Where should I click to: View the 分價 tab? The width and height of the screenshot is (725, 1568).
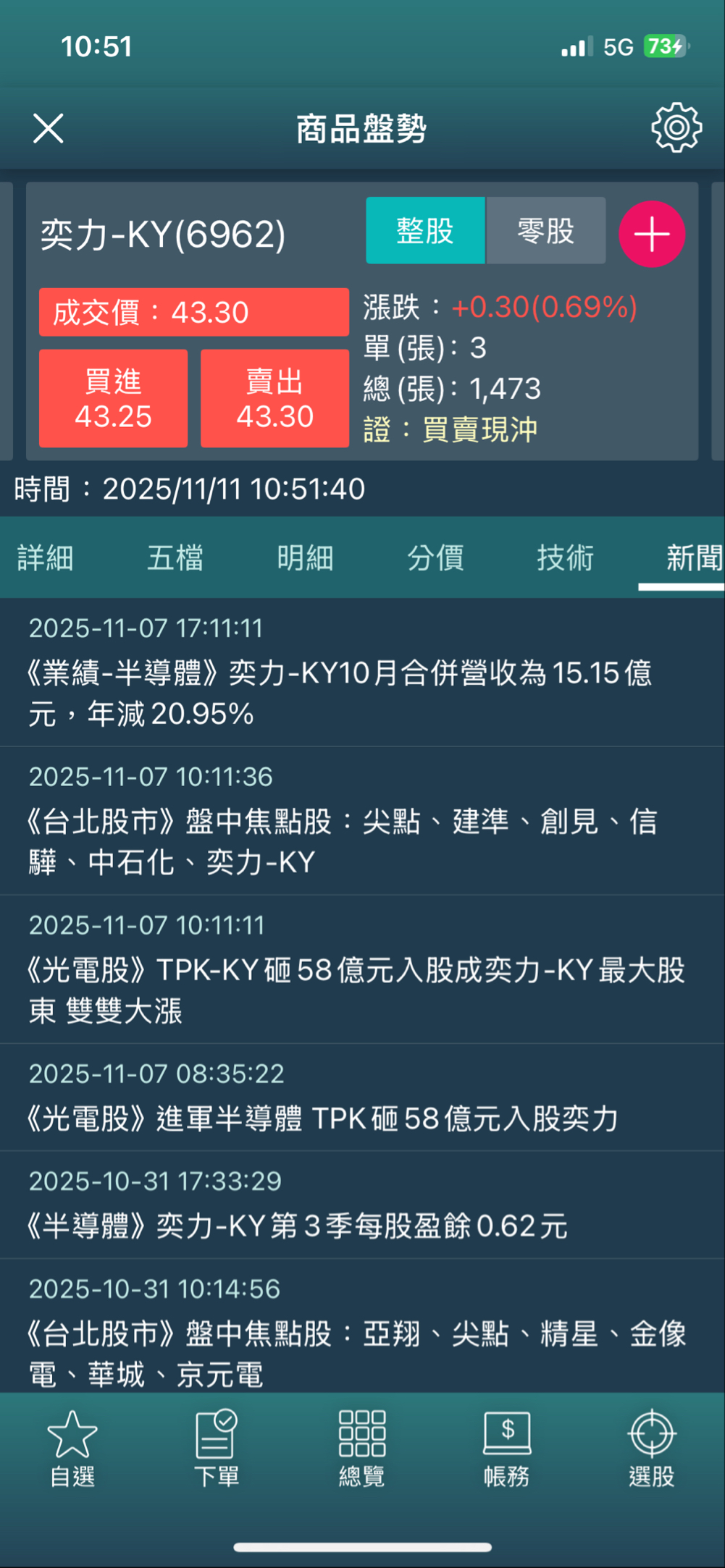[435, 558]
